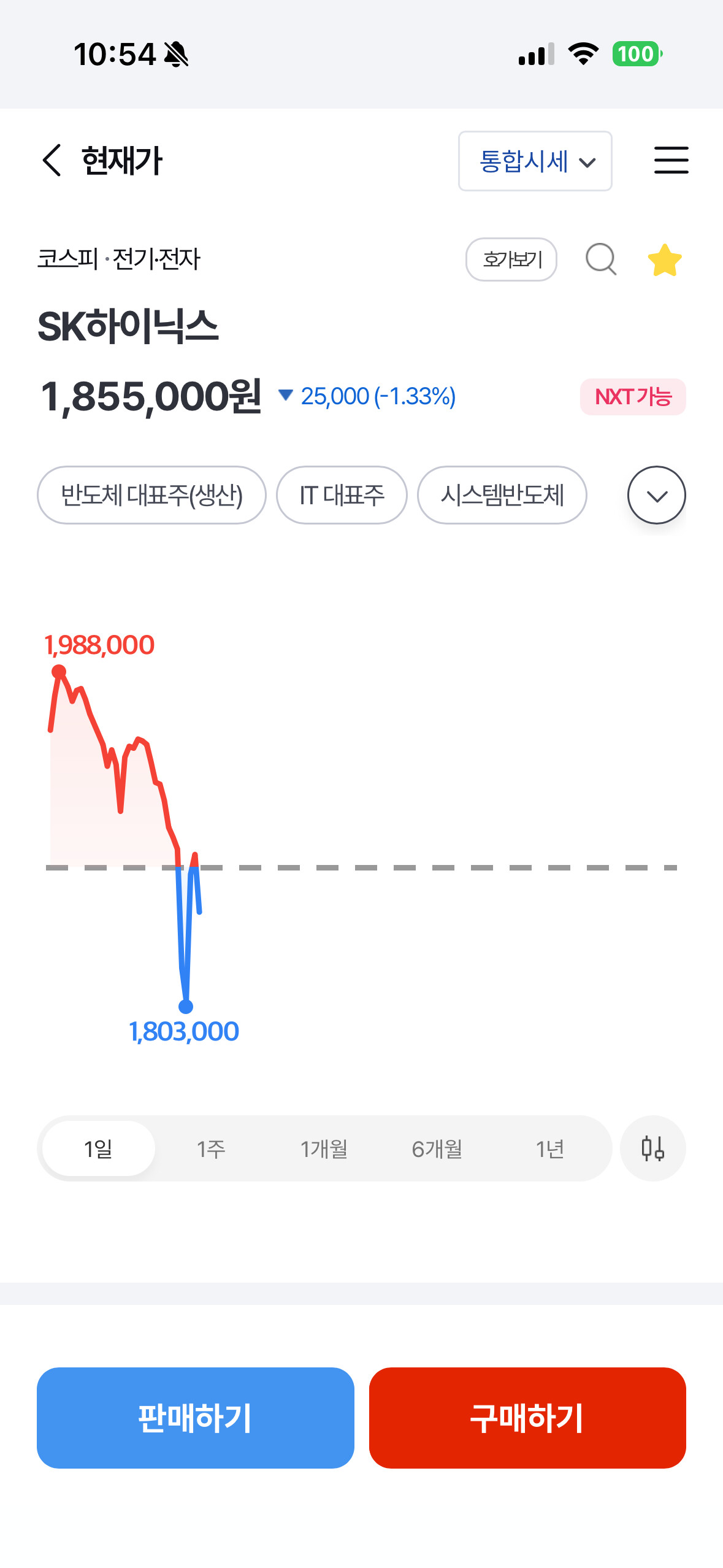Open the hamburger menu
The height and width of the screenshot is (1568, 723).
point(671,161)
